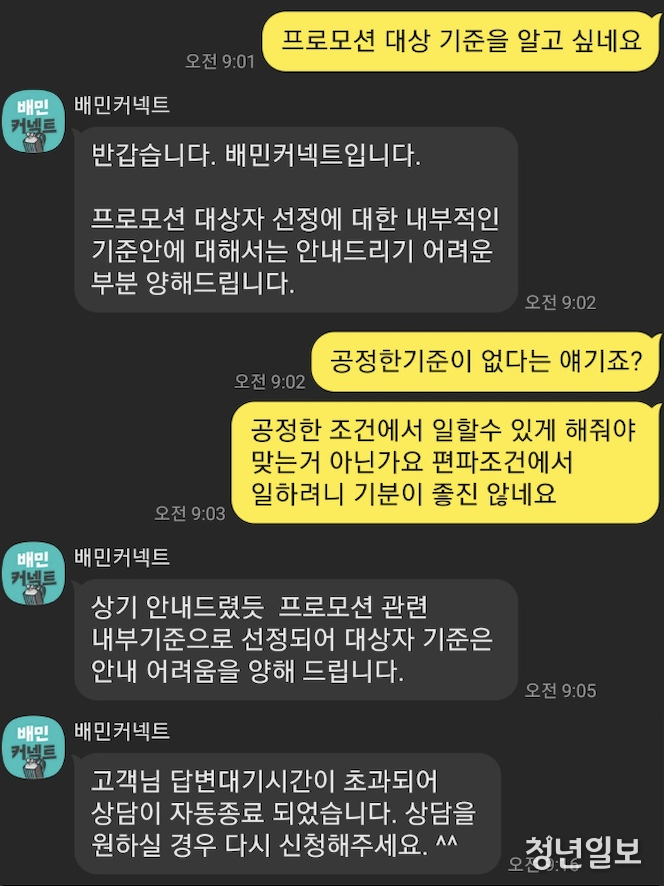
Task: Tap 배민커넥트 avatar next to 상기 안내드렸듯 message
Action: pyautogui.click(x=34, y=574)
